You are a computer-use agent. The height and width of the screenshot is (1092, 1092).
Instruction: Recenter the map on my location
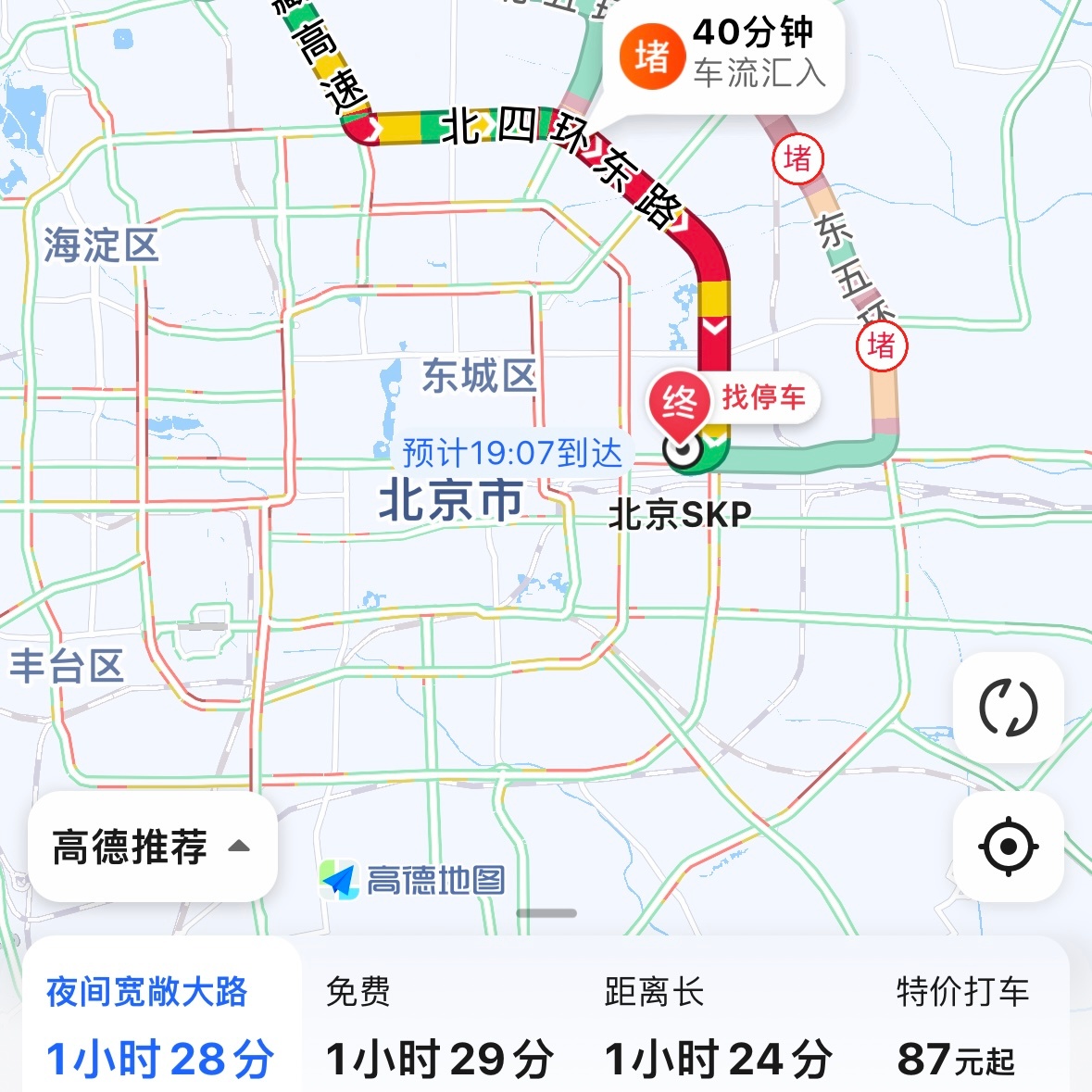tap(1008, 847)
